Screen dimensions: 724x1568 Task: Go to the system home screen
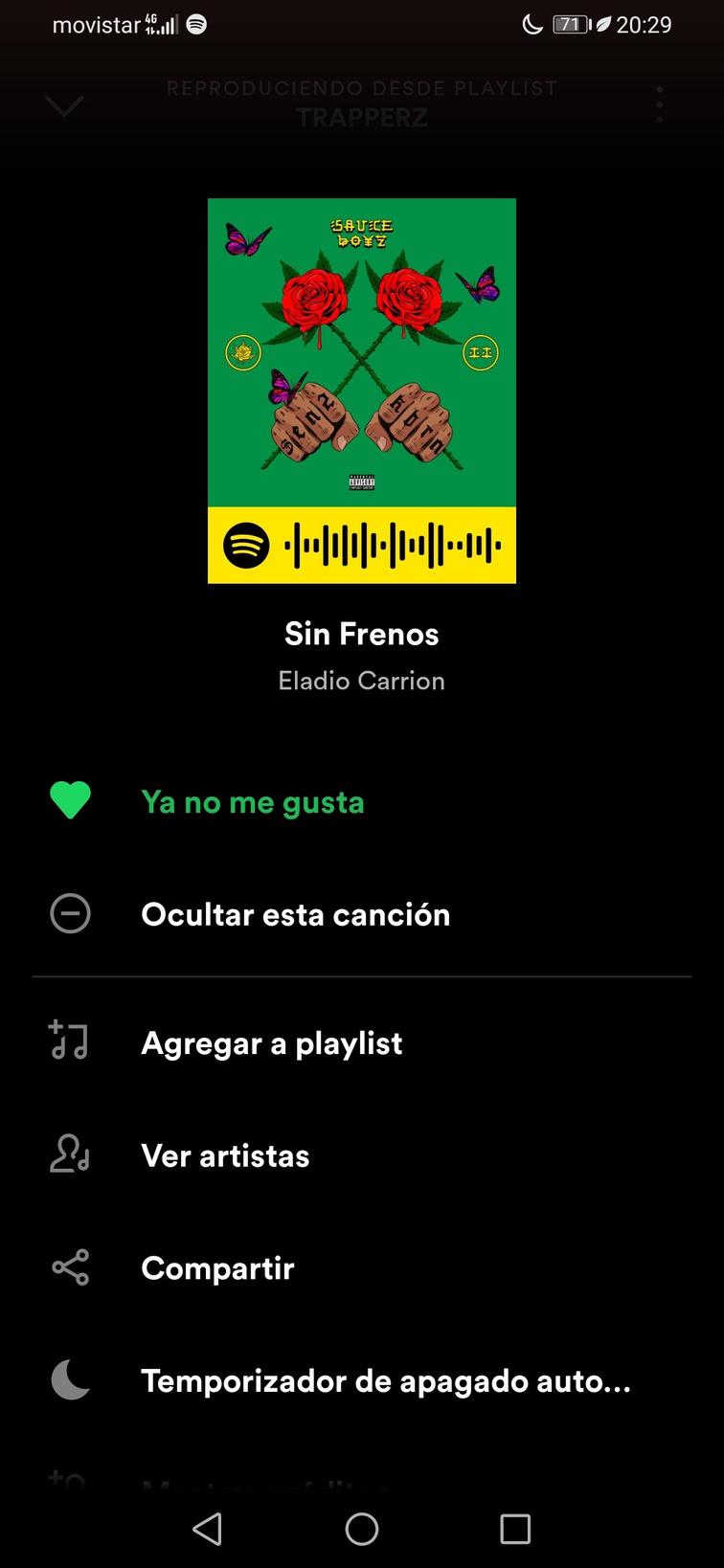362,1529
